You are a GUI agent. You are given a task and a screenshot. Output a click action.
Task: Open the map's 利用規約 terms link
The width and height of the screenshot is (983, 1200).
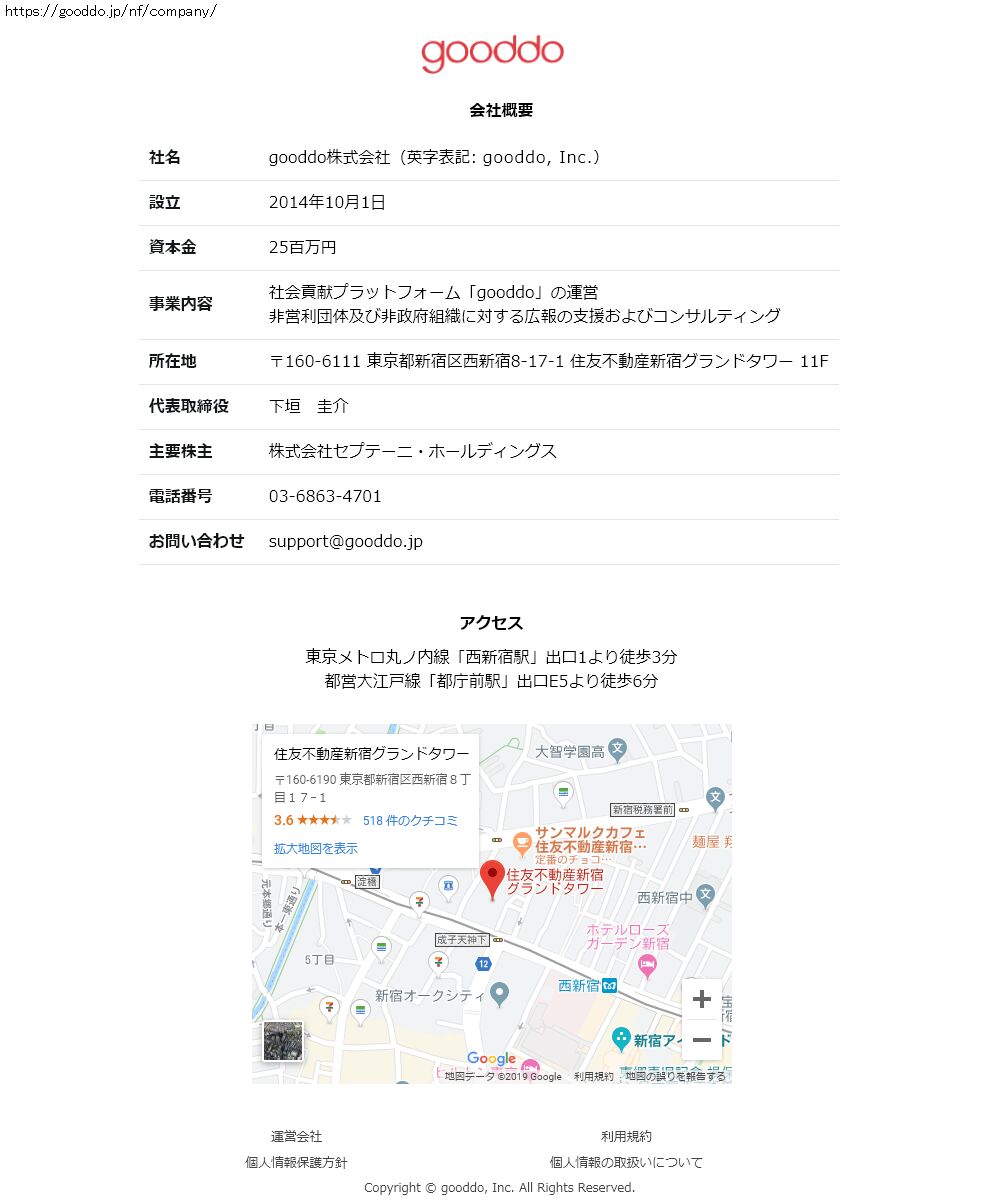(x=593, y=1076)
